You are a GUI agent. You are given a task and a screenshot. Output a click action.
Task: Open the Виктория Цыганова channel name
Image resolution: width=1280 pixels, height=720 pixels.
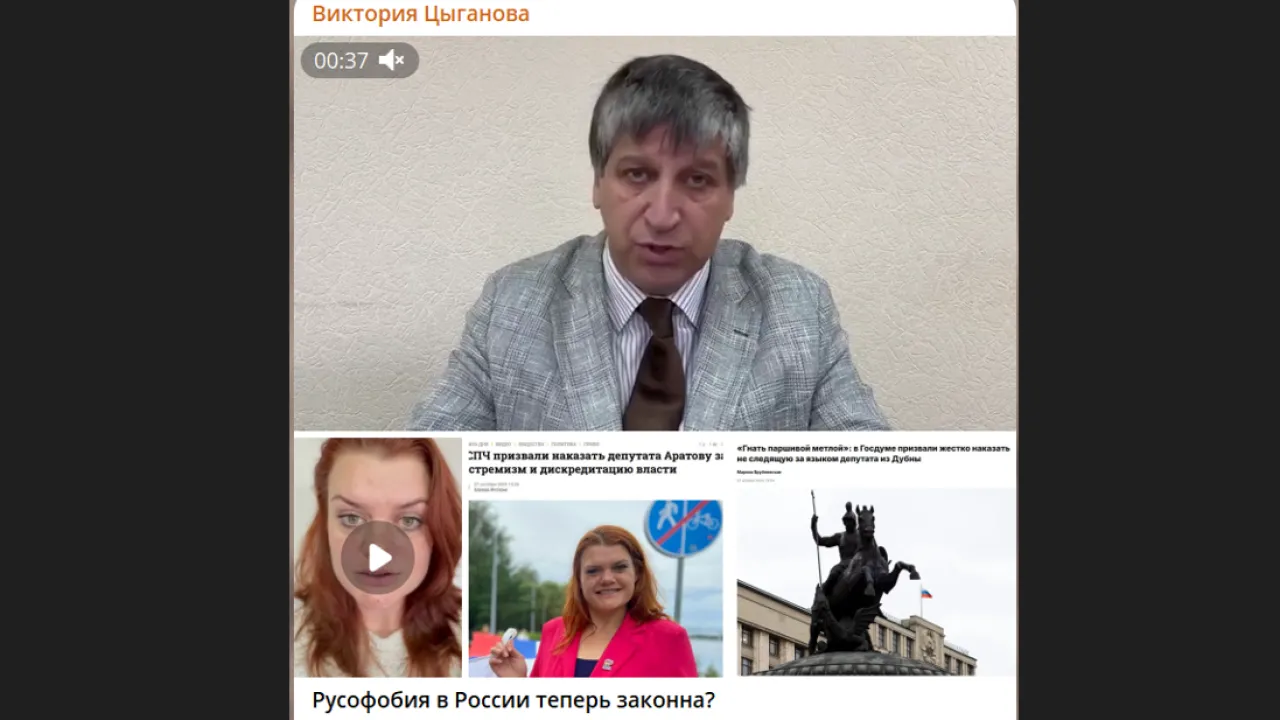(x=420, y=14)
